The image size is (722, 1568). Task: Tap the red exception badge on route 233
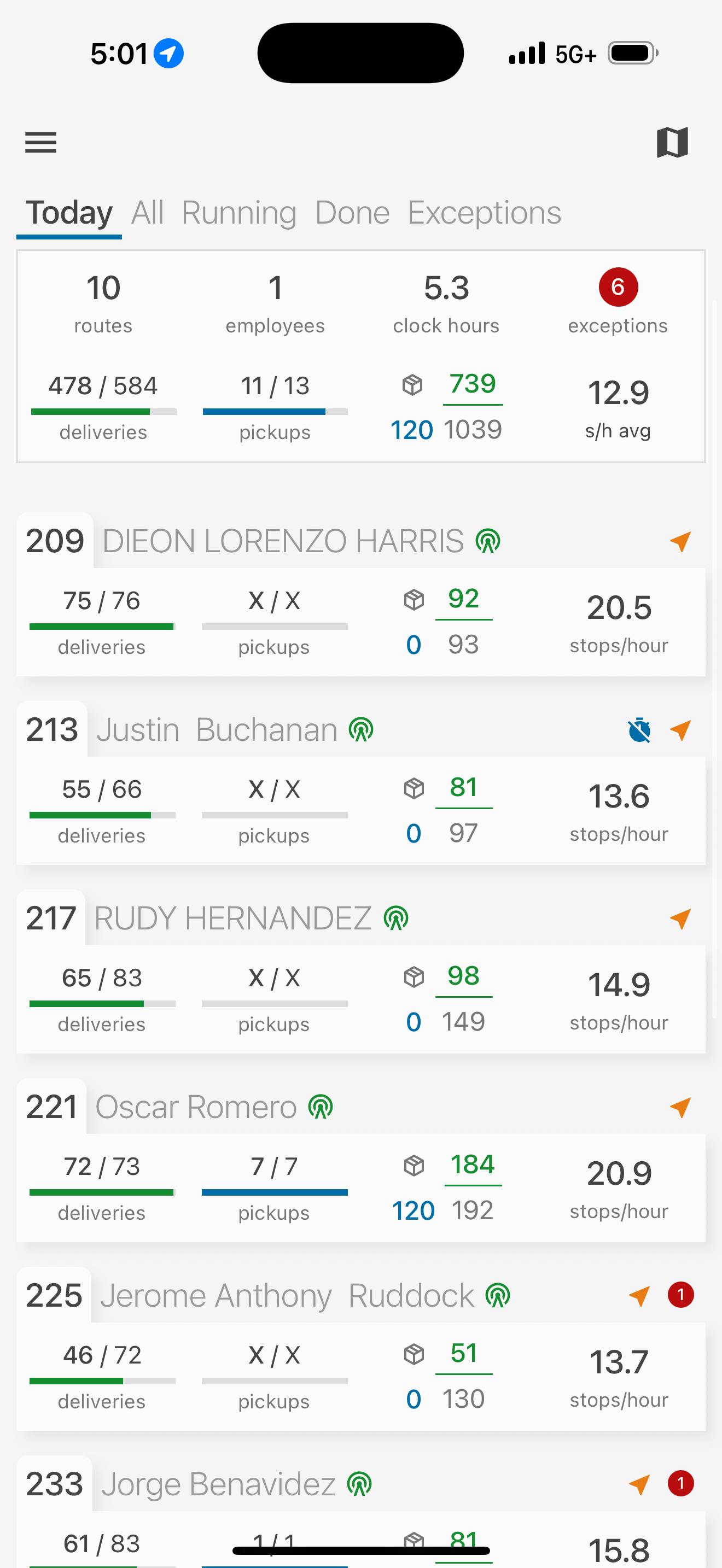coord(680,1483)
